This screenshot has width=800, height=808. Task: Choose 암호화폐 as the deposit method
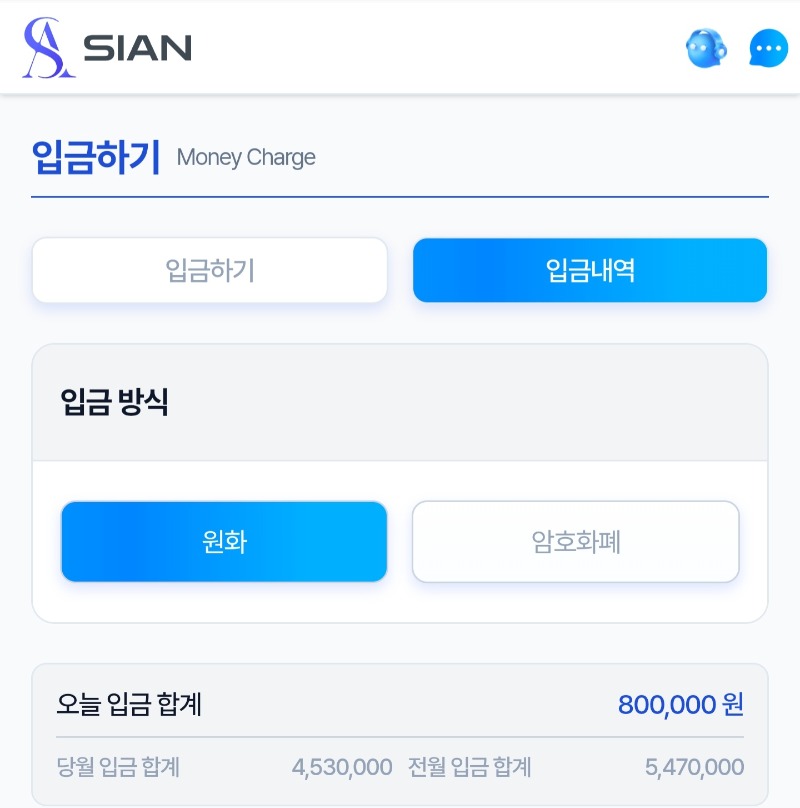point(576,542)
